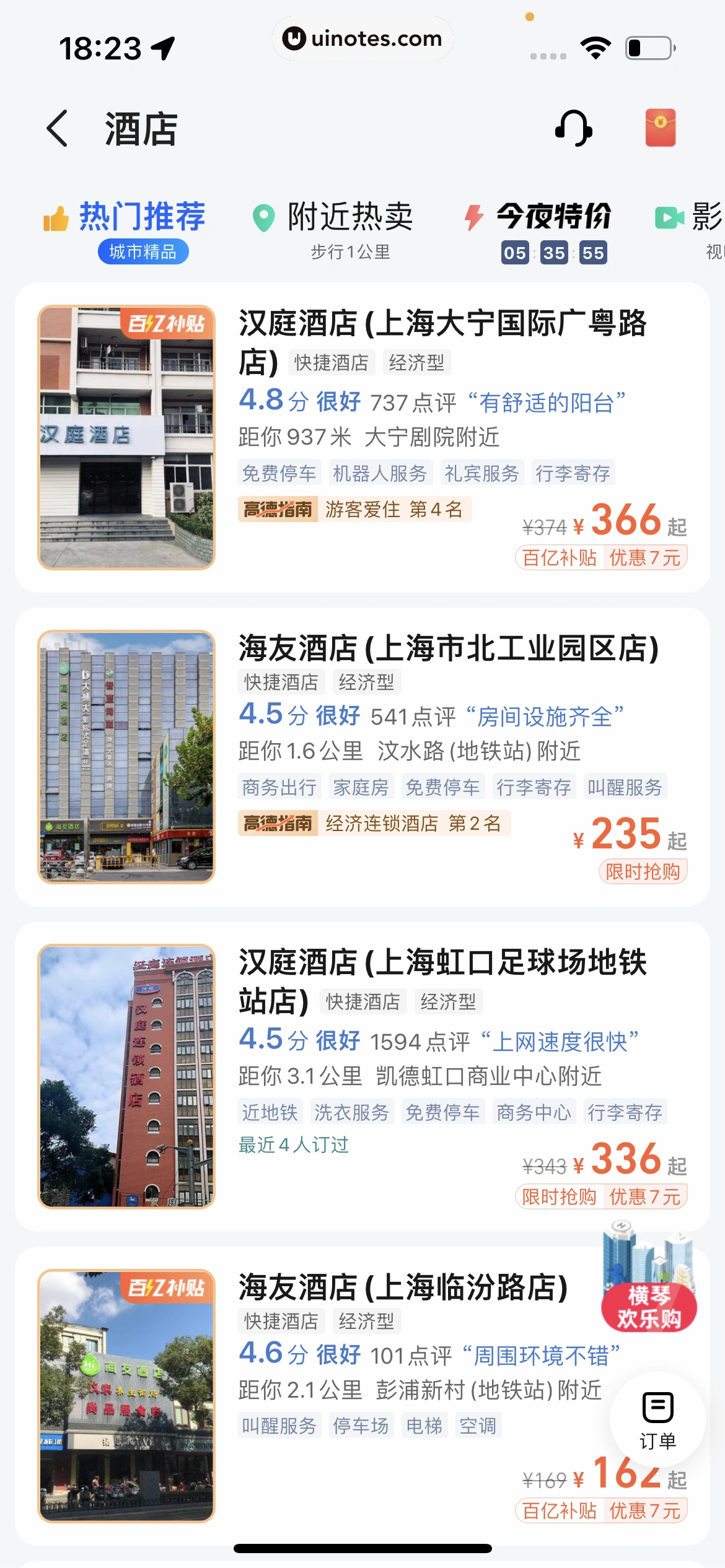Viewport: 725px width, 1568px height.
Task: Open the red envelope coupon icon
Action: tap(661, 128)
